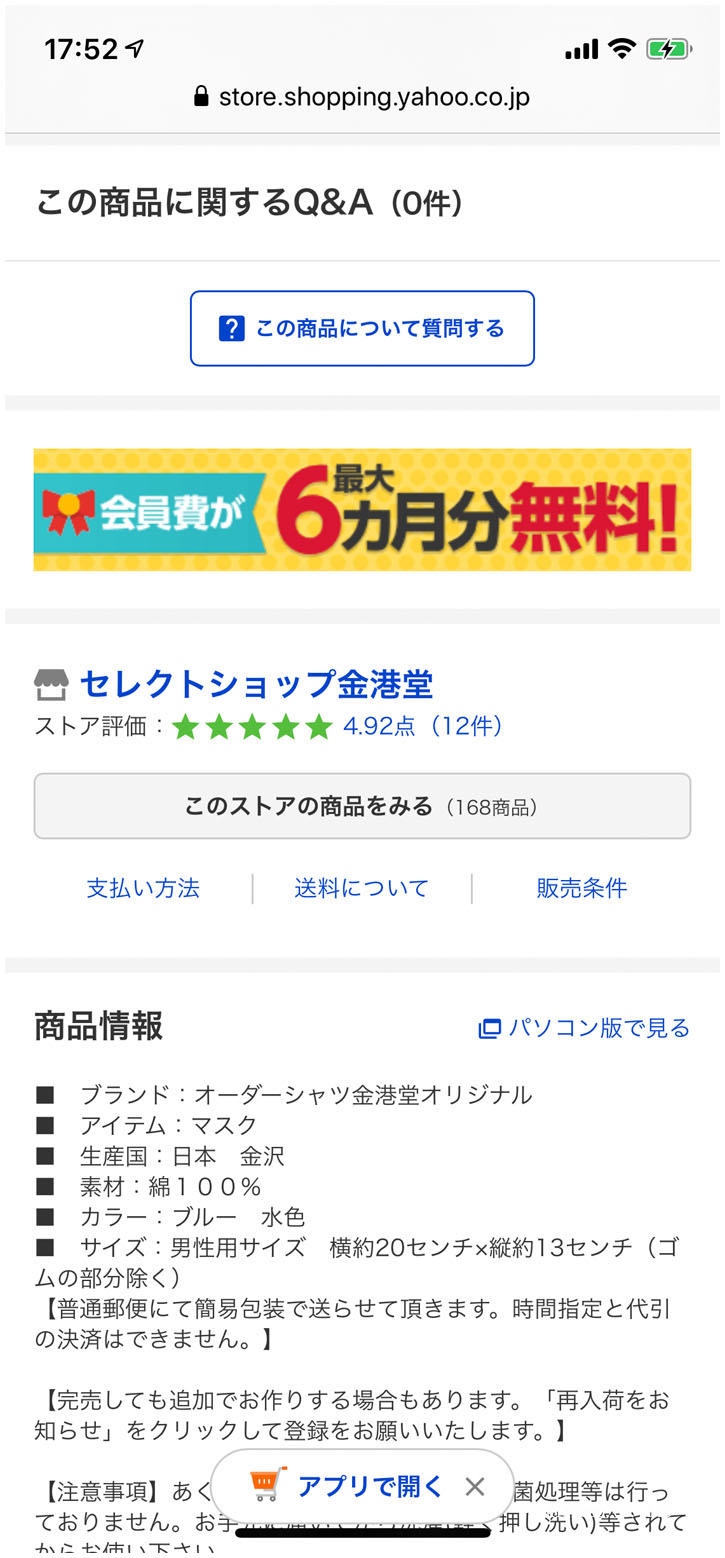The height and width of the screenshot is (1558, 725).
Task: View the store's 4.92点 (12件) ratings
Action: [x=420, y=726]
